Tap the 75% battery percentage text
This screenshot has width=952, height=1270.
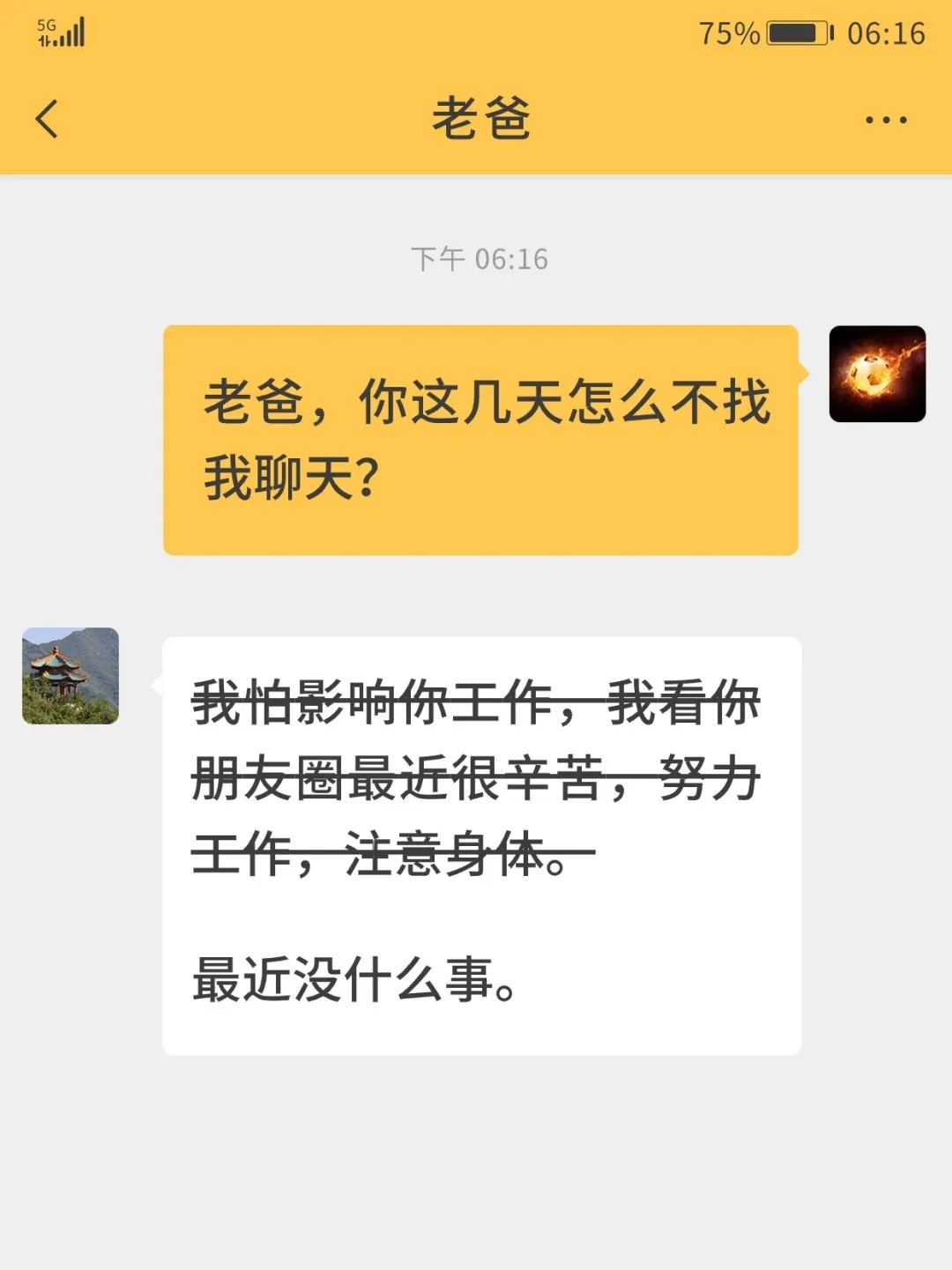(728, 33)
